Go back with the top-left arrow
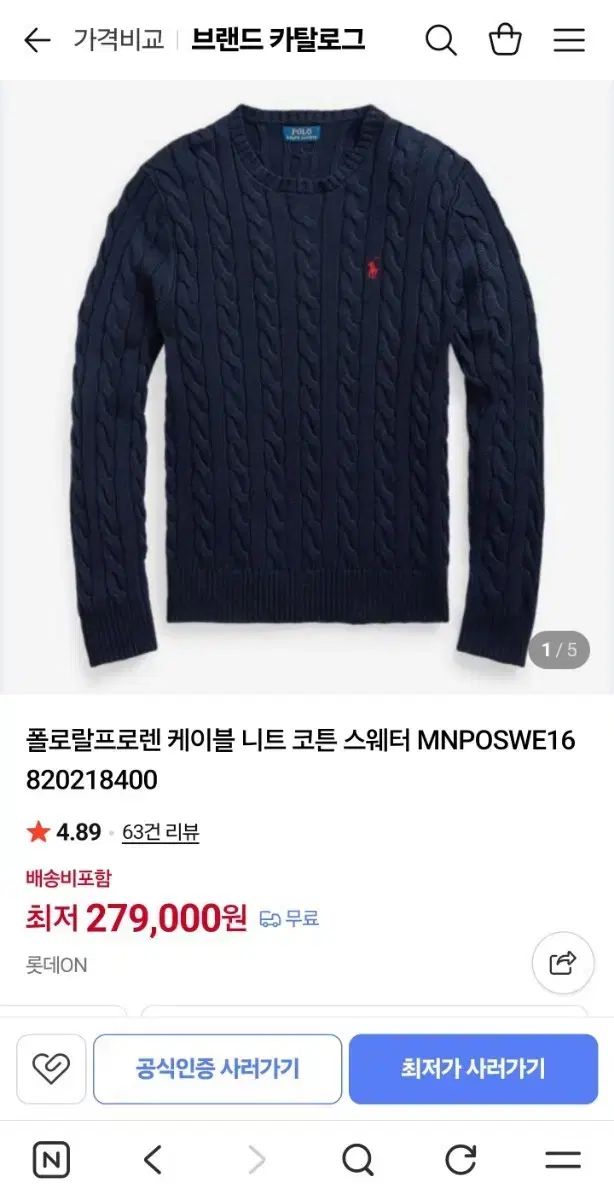This screenshot has width=614, height=1200. tap(37, 40)
